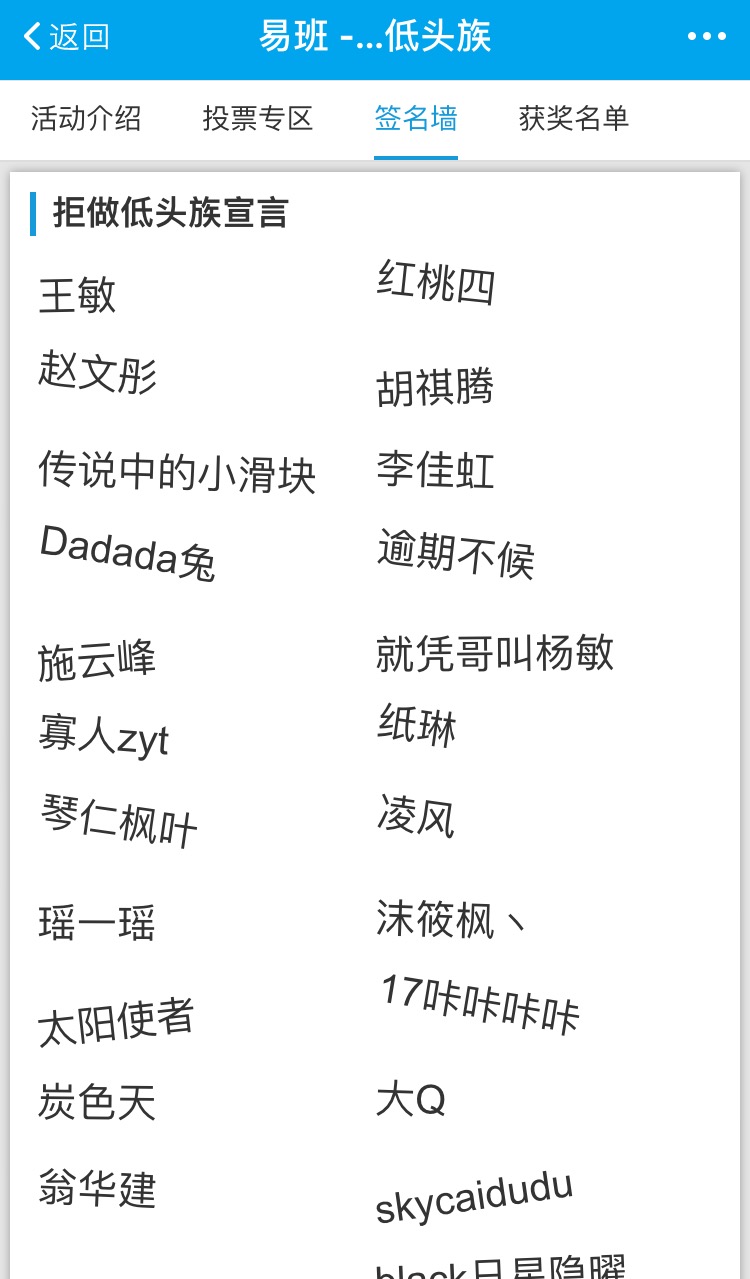750x1279 pixels.
Task: Select the 签名墙 tab
Action: point(416,119)
